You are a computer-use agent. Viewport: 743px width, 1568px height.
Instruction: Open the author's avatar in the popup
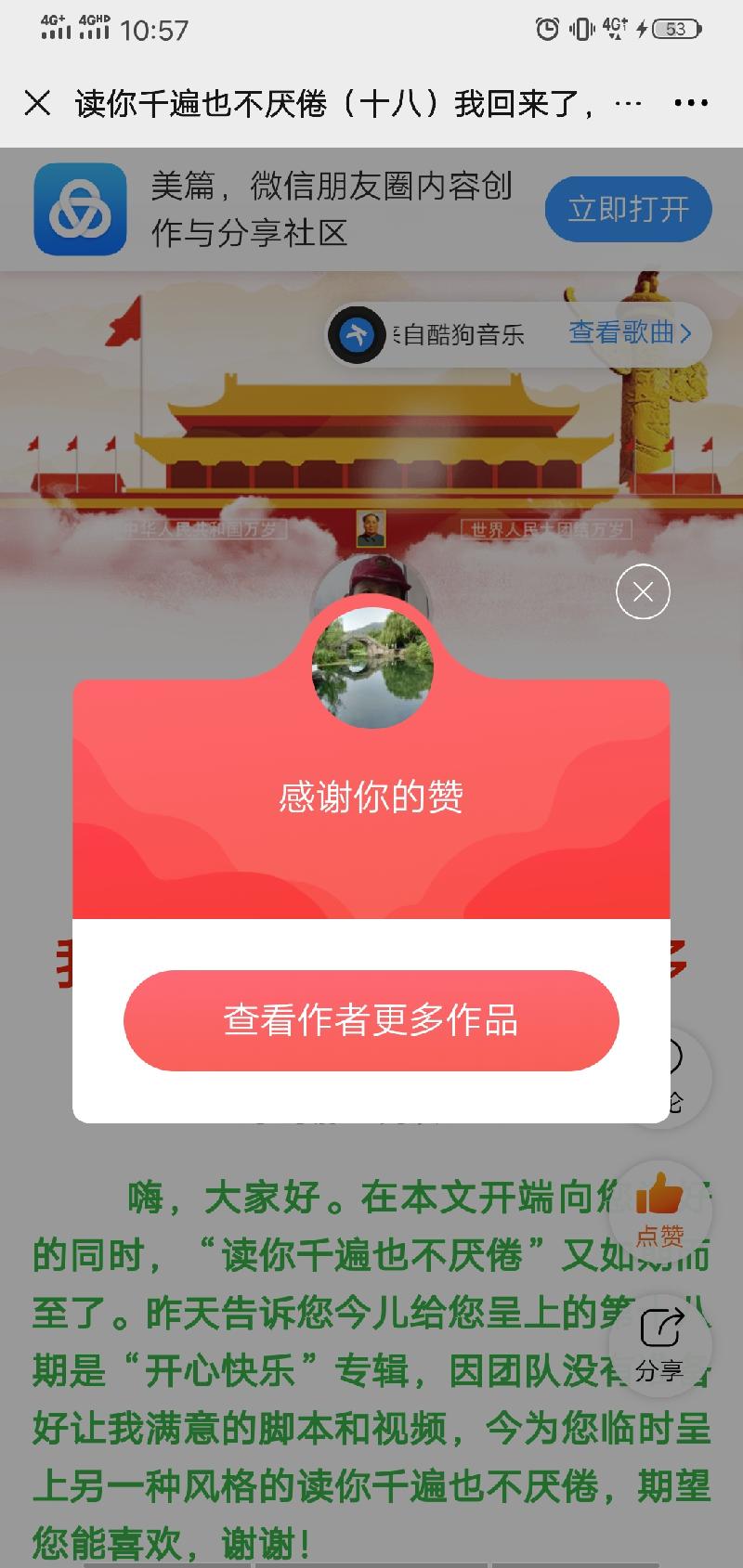pos(372,666)
